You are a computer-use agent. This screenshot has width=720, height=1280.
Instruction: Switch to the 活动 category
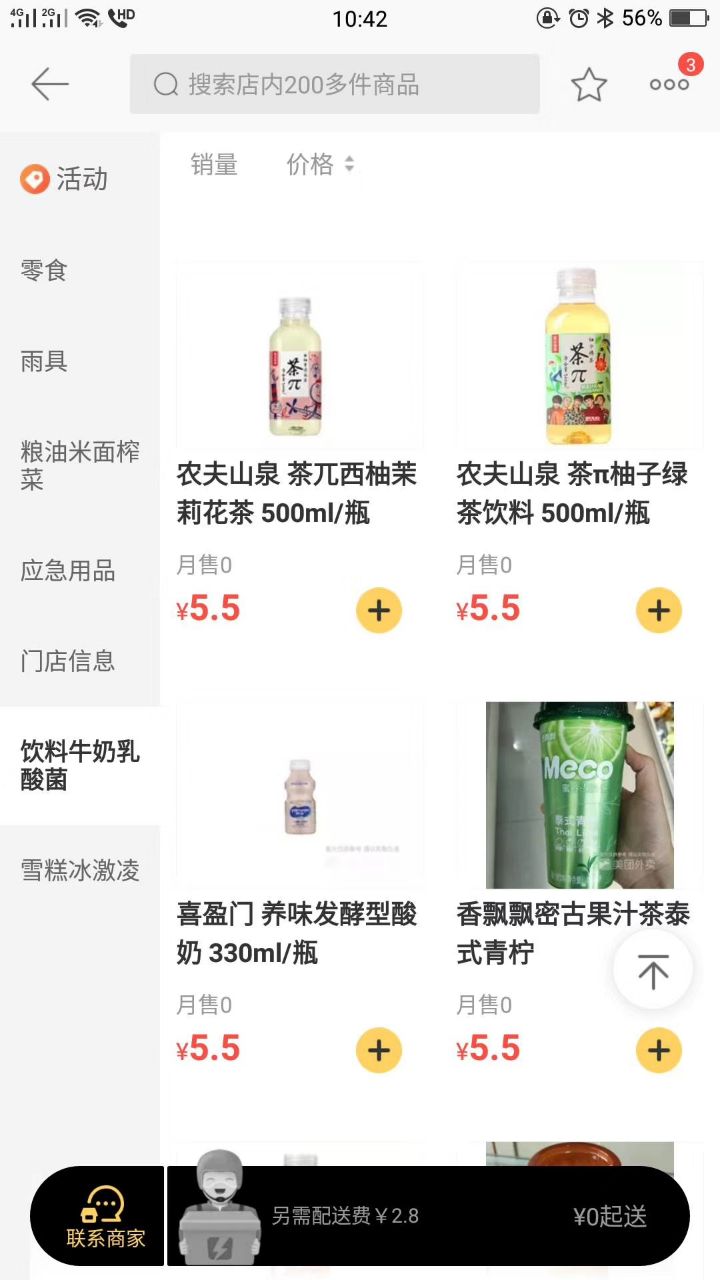(66, 180)
